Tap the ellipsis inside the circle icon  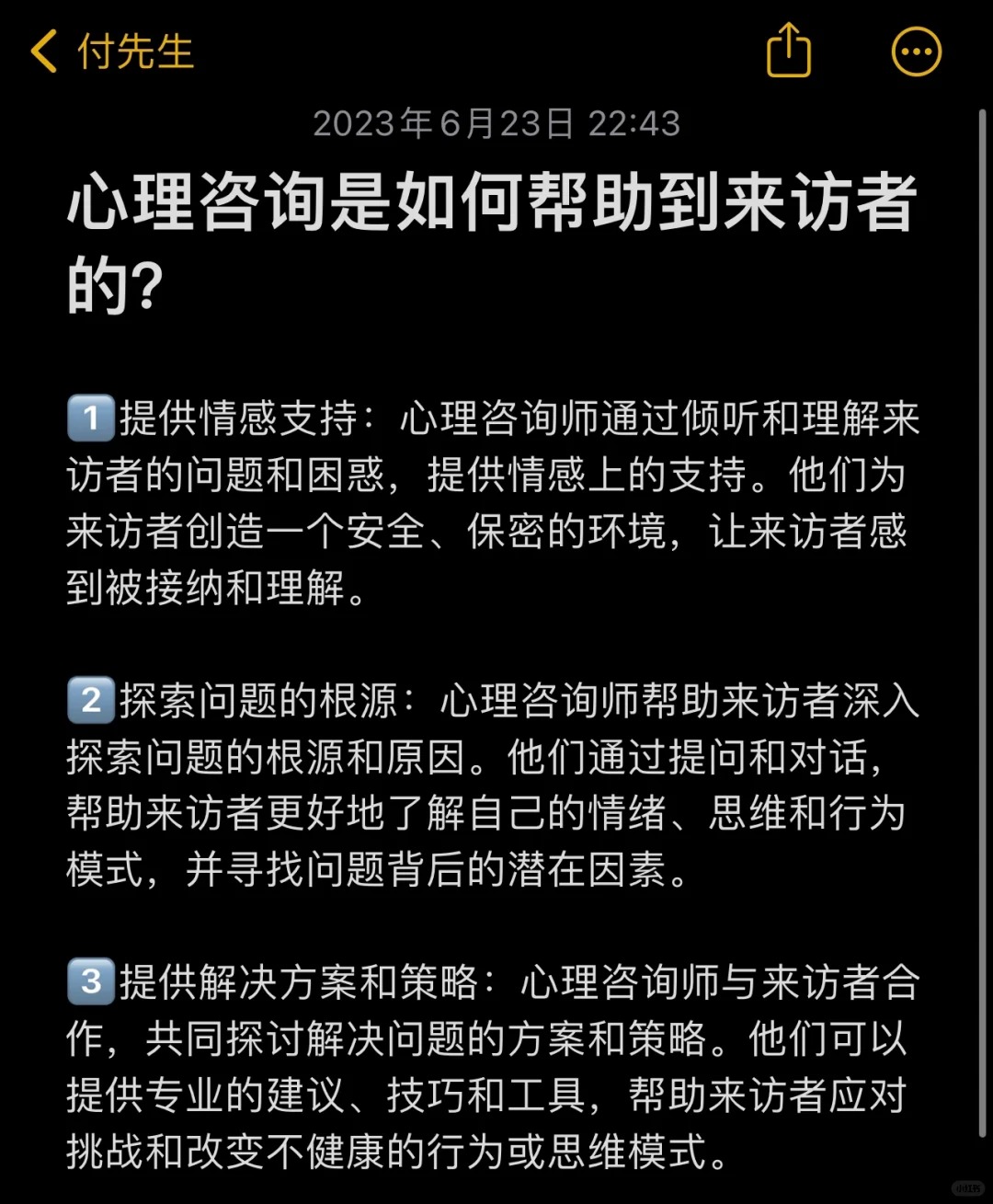tap(915, 53)
